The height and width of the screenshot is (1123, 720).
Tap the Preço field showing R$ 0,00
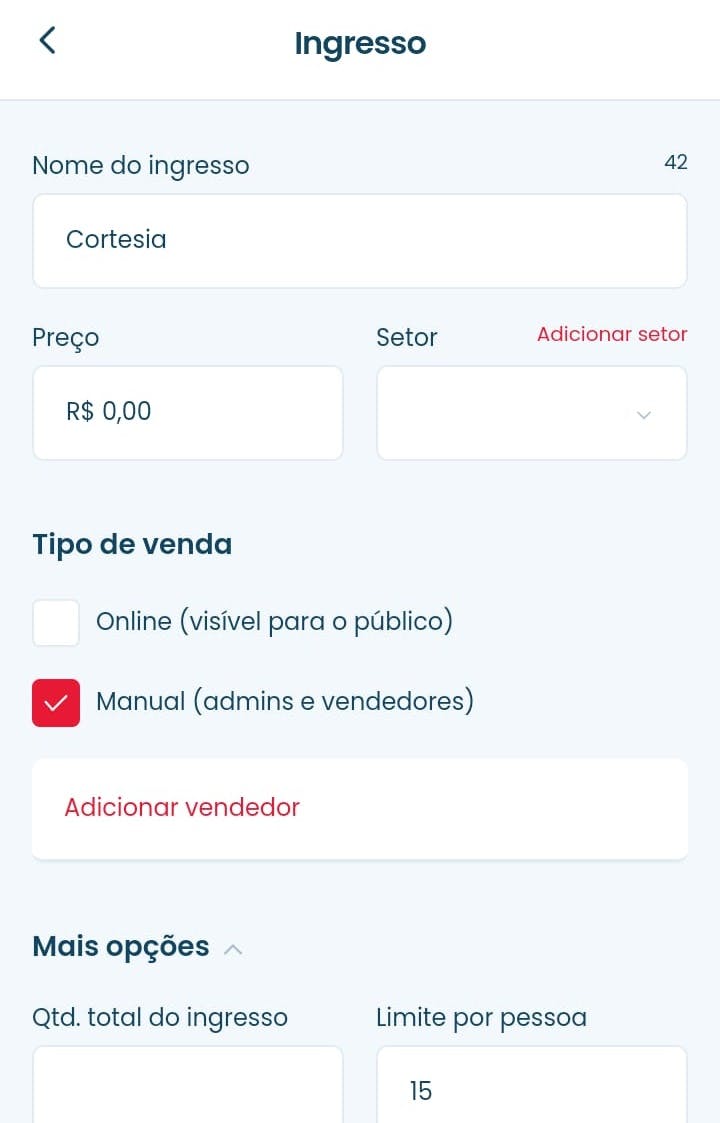click(188, 412)
